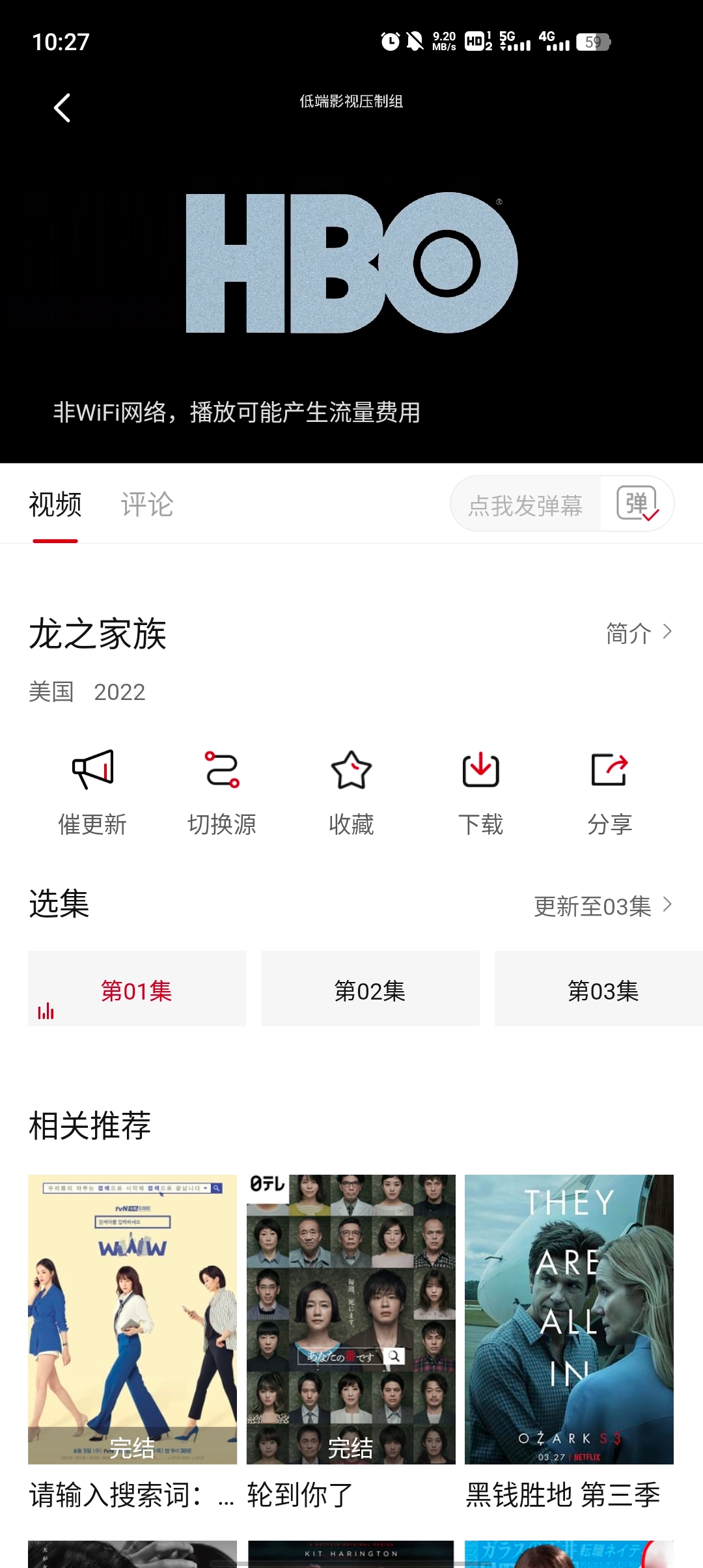Click the back arrow at top left

coord(62,107)
